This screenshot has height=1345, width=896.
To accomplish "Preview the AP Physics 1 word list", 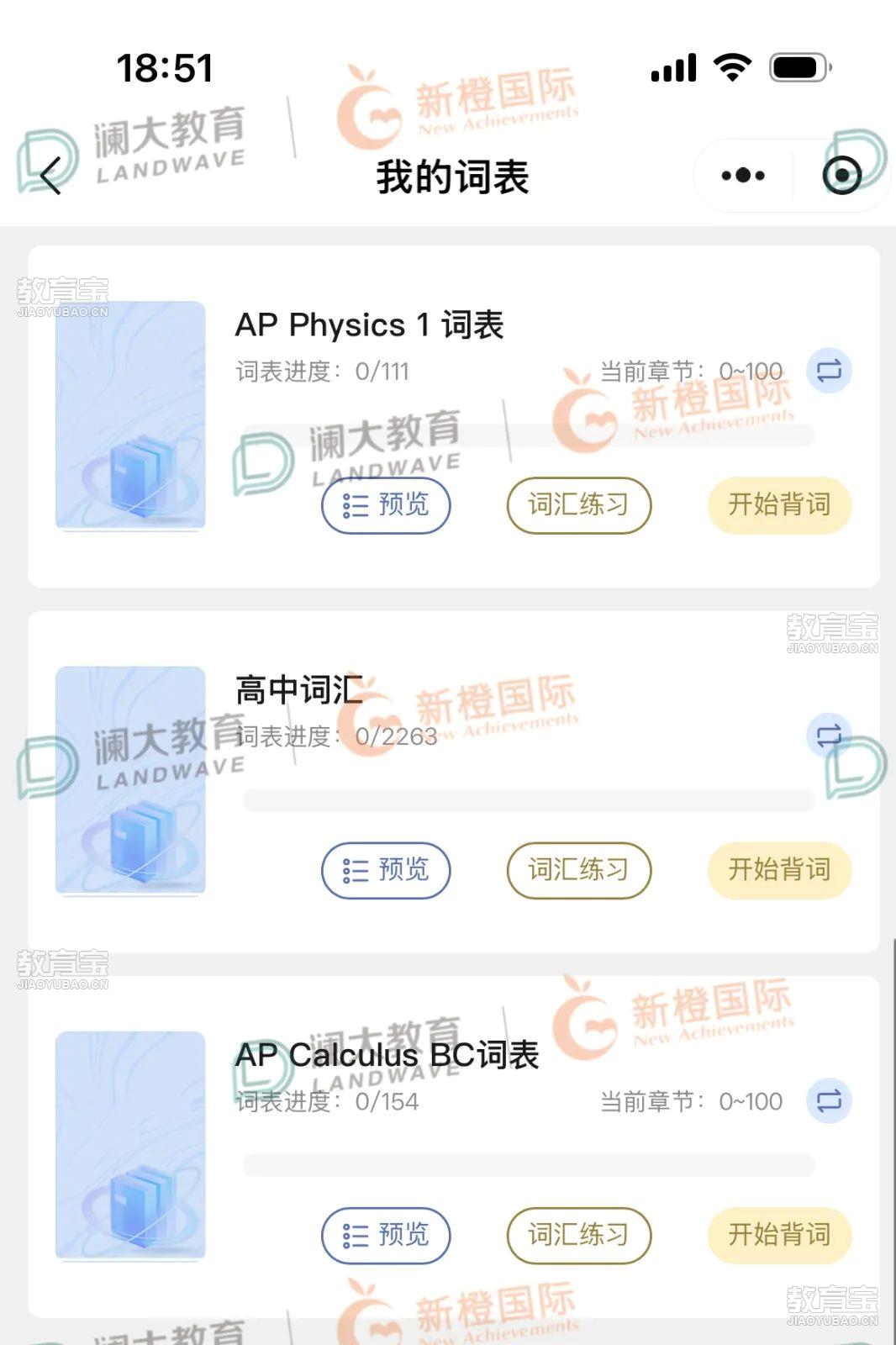I will (x=386, y=505).
